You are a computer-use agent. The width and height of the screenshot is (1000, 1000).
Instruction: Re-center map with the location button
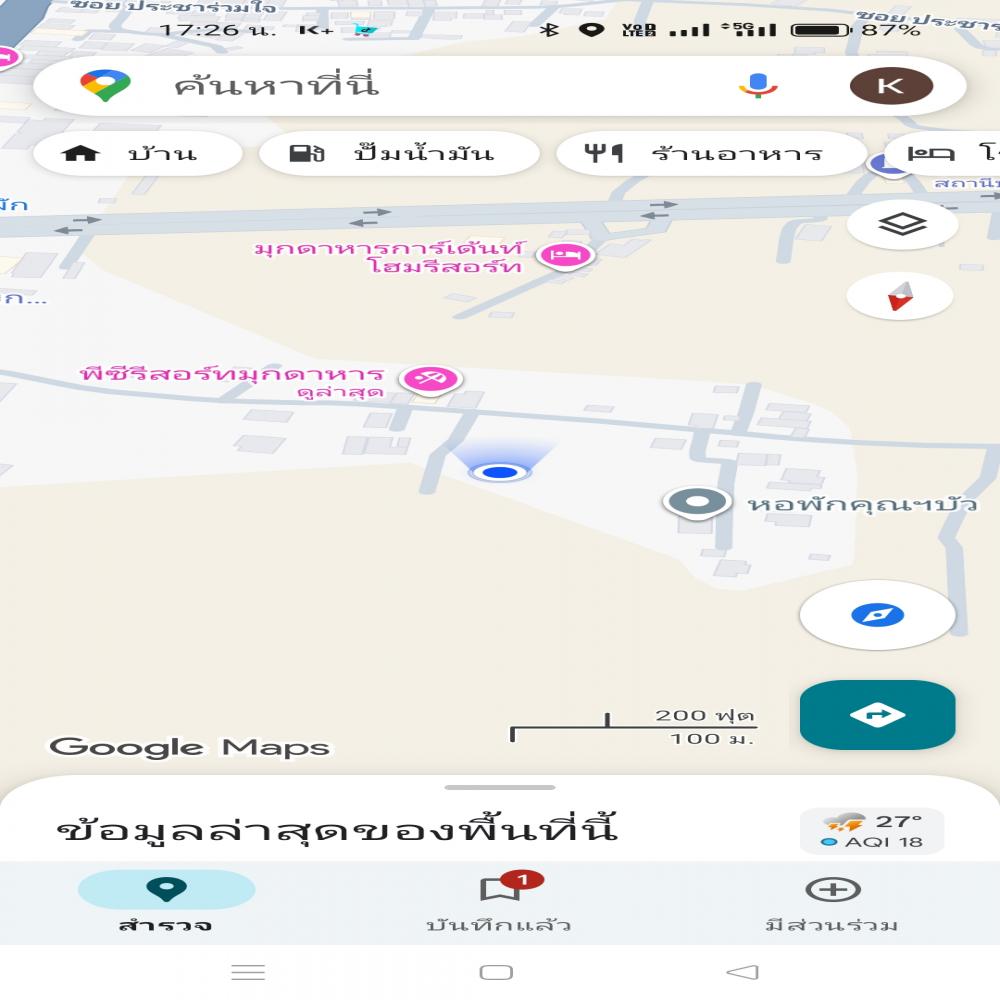click(877, 615)
